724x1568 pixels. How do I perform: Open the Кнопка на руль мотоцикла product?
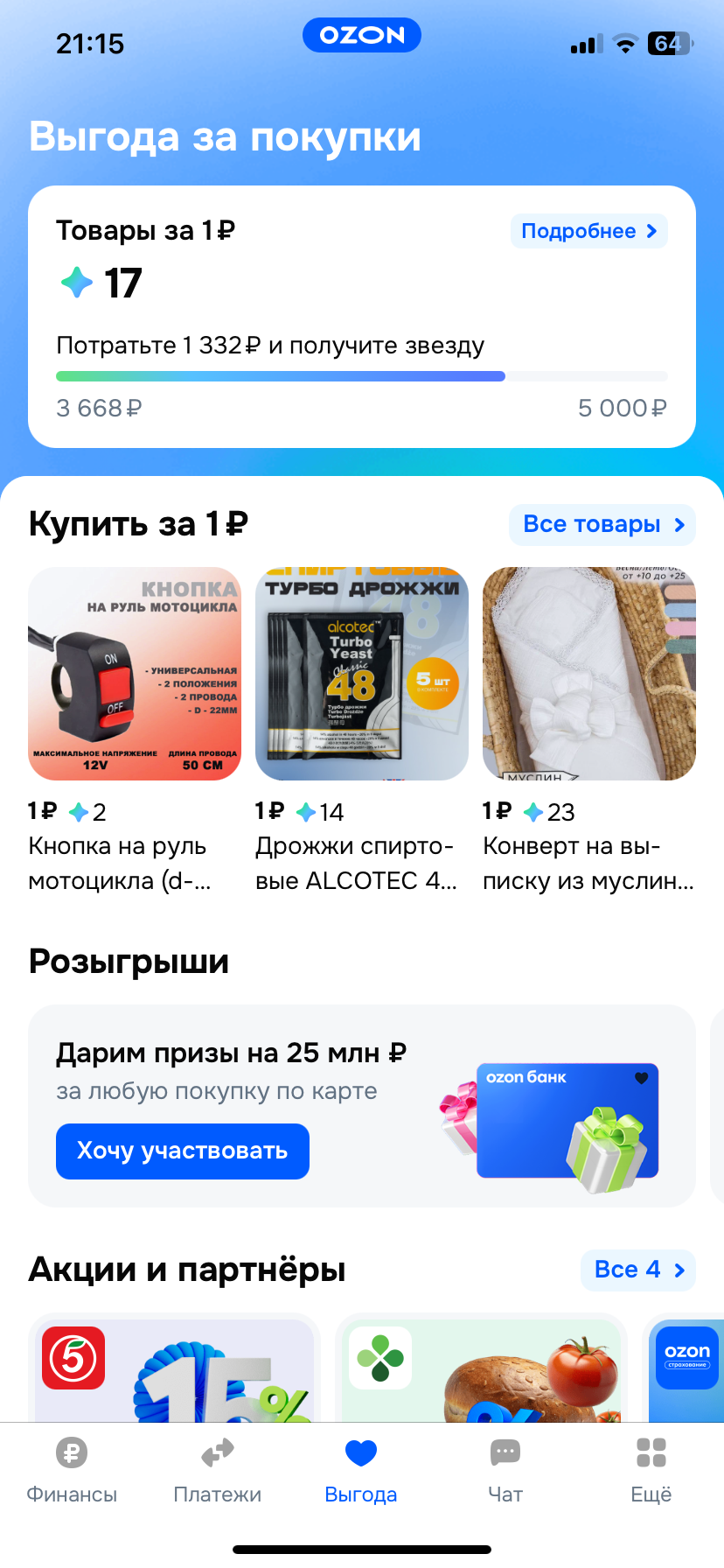(x=135, y=674)
